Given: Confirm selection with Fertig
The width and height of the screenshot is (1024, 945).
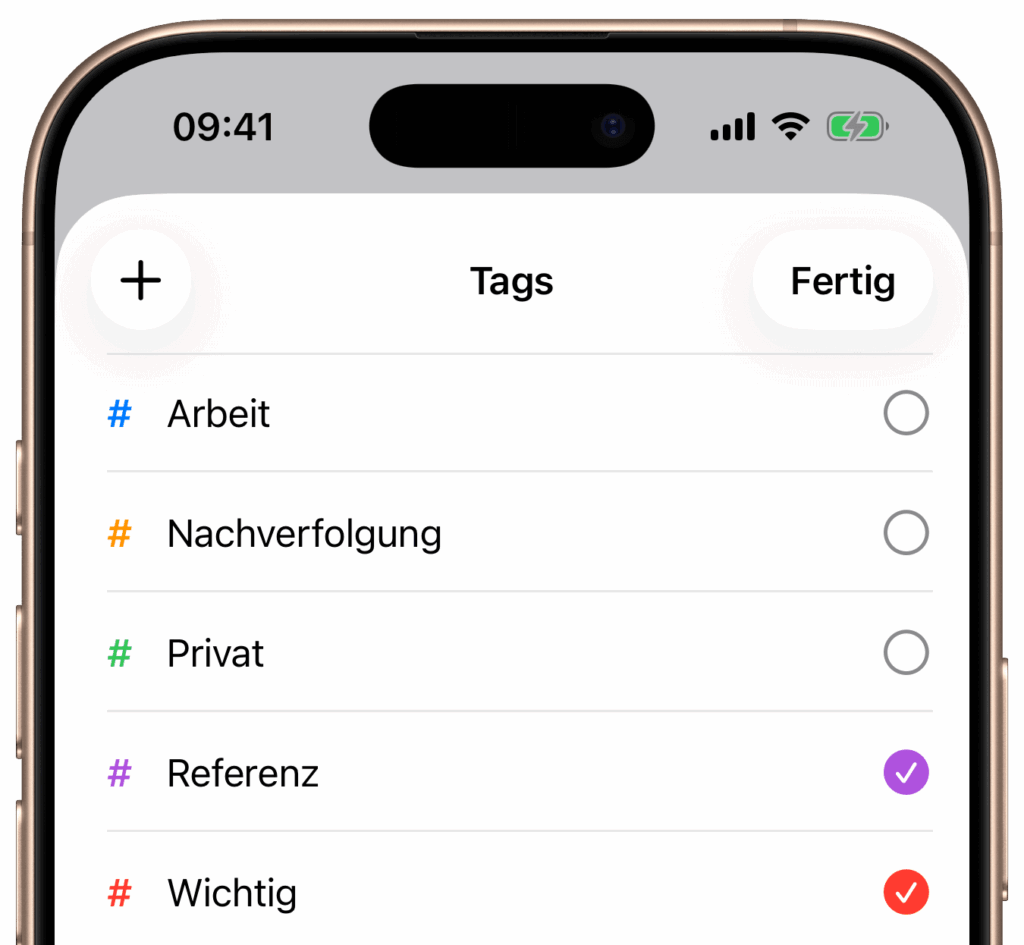Looking at the screenshot, I should pyautogui.click(x=842, y=281).
